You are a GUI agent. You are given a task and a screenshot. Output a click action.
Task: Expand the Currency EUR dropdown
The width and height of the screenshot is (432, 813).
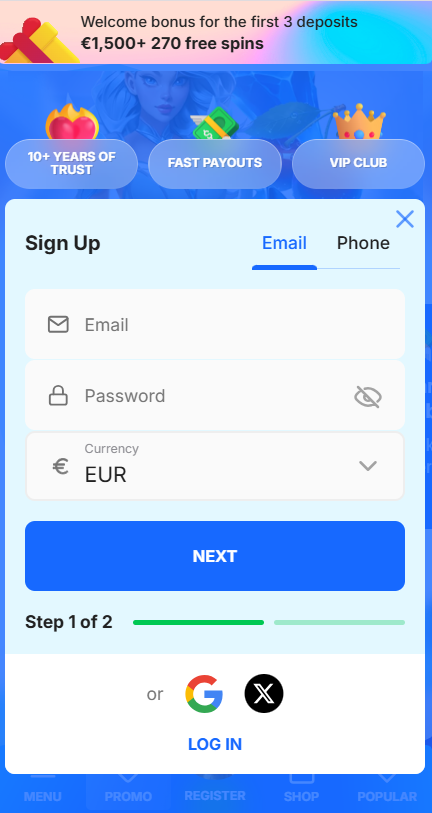pyautogui.click(x=215, y=466)
